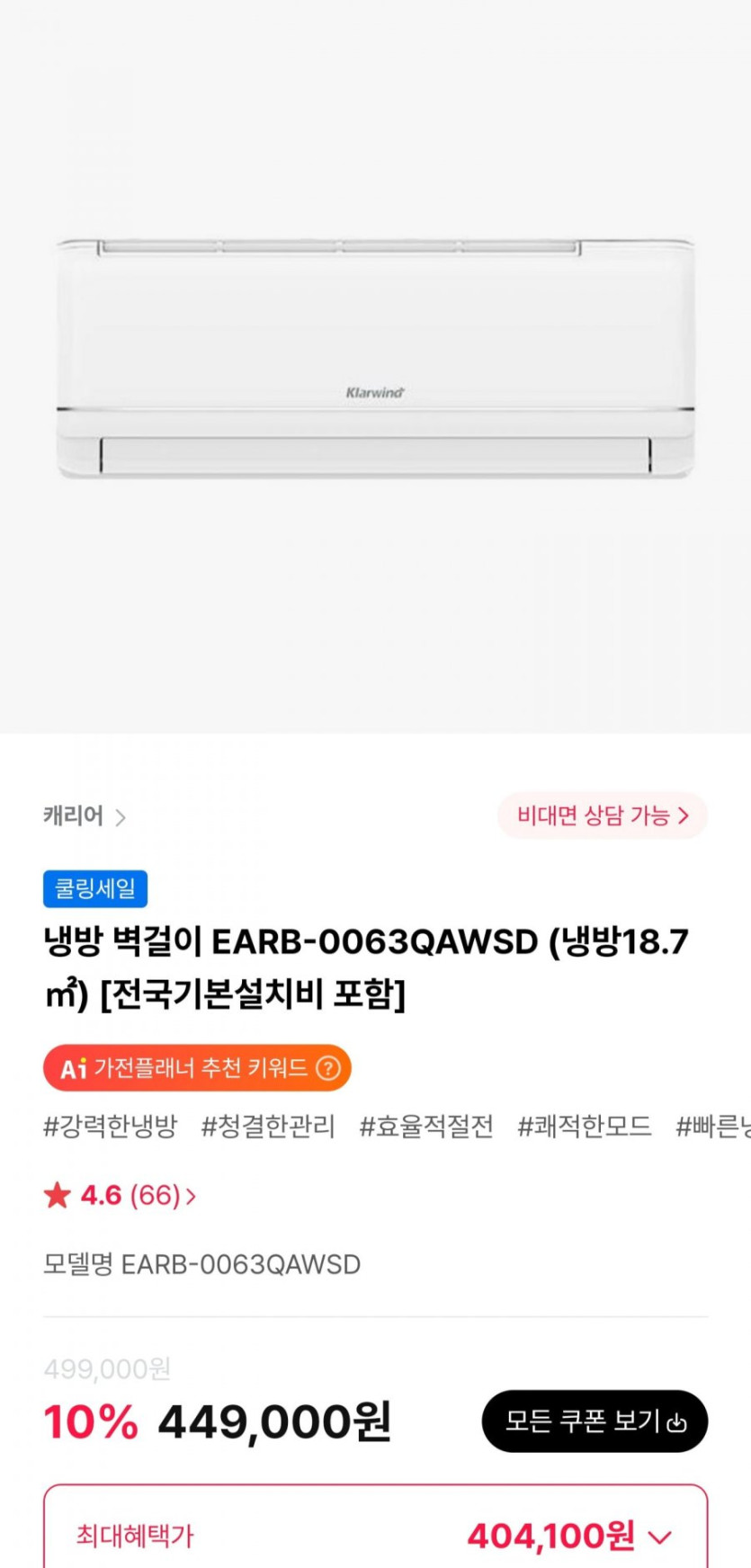The width and height of the screenshot is (751, 1568).
Task: Open AI 가전플래너 추천 키워드 help
Action: (x=328, y=1068)
